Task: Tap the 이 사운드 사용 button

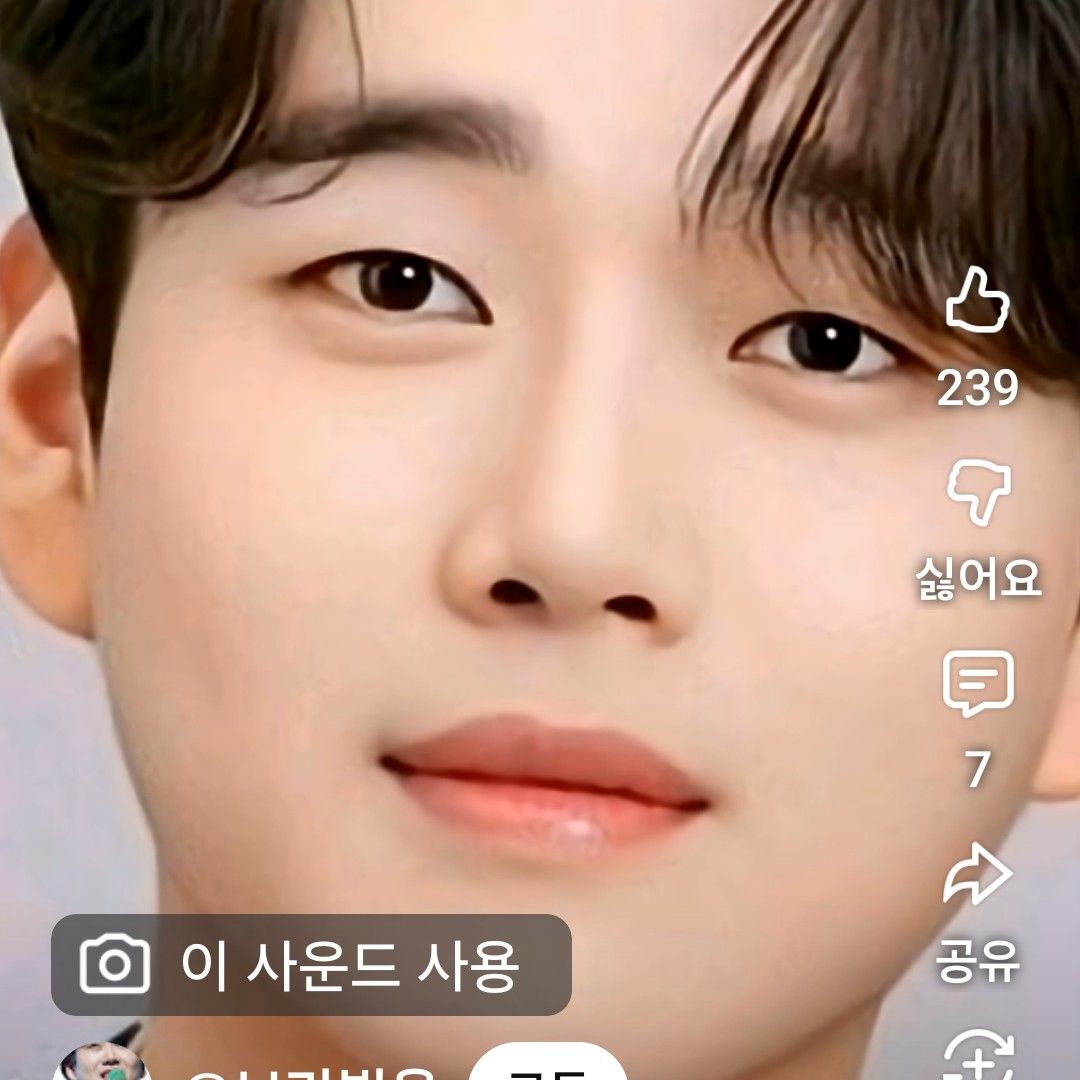Action: [311, 964]
